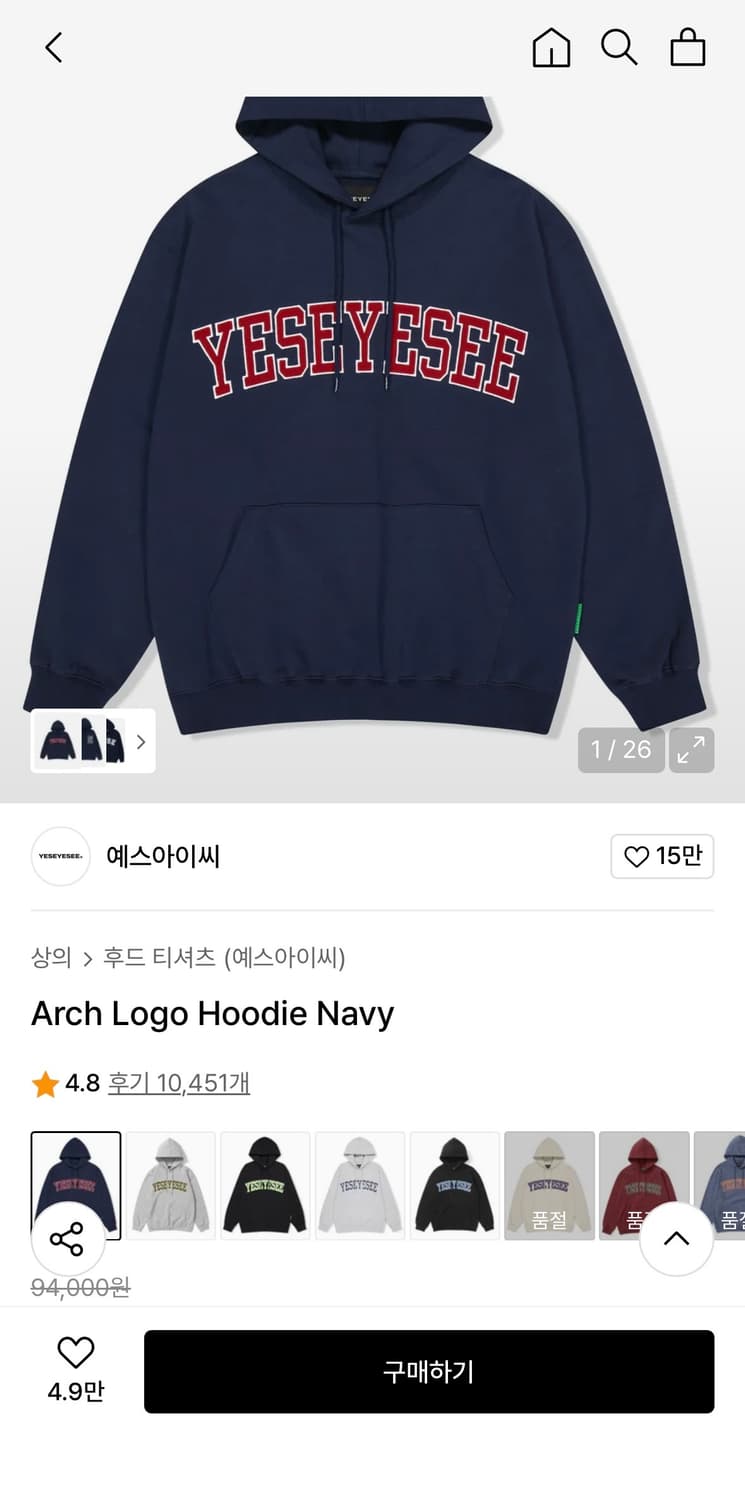The width and height of the screenshot is (745, 1500).
Task: Expand product image to fullscreen
Action: click(x=692, y=750)
